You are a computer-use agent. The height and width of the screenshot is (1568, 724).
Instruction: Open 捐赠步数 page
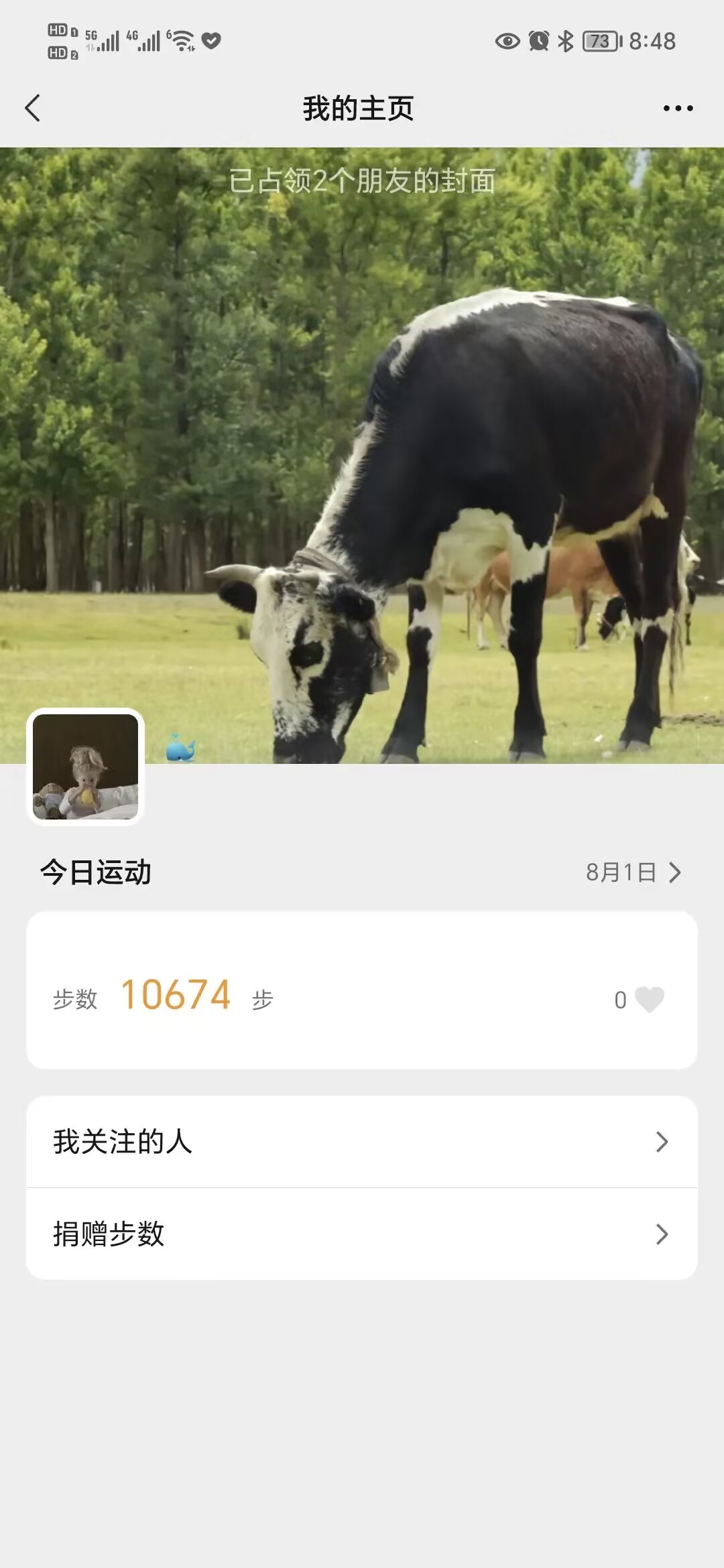pyautogui.click(x=362, y=1234)
